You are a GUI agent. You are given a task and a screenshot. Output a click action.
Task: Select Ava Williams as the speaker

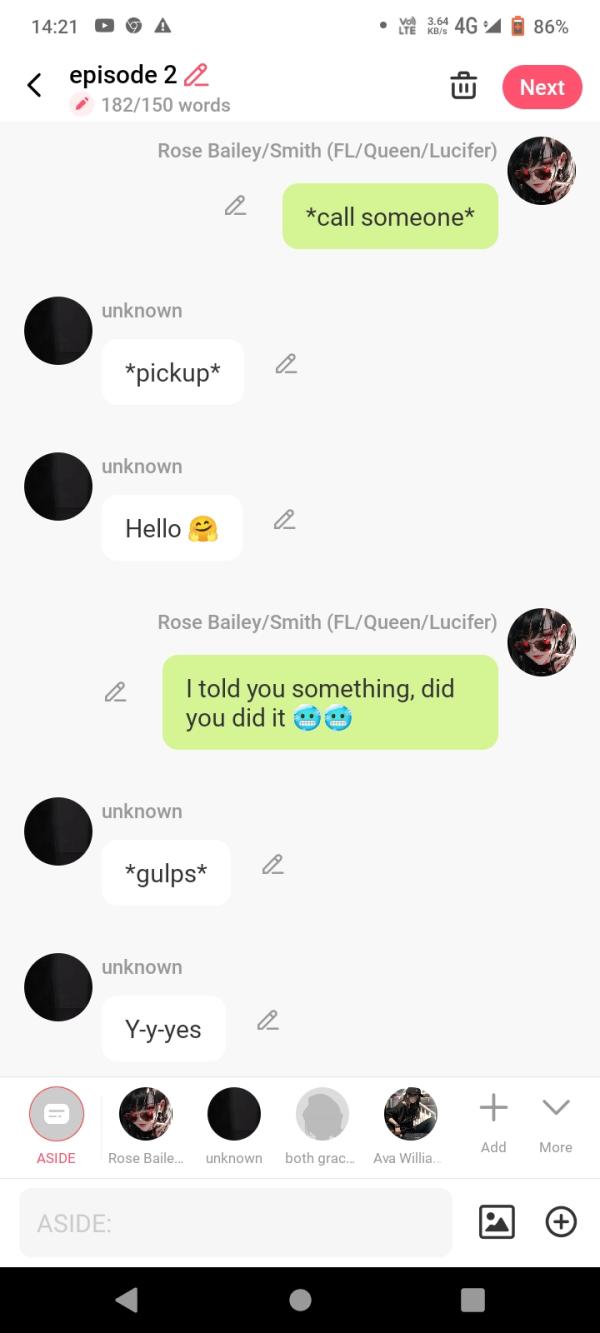click(x=411, y=1114)
